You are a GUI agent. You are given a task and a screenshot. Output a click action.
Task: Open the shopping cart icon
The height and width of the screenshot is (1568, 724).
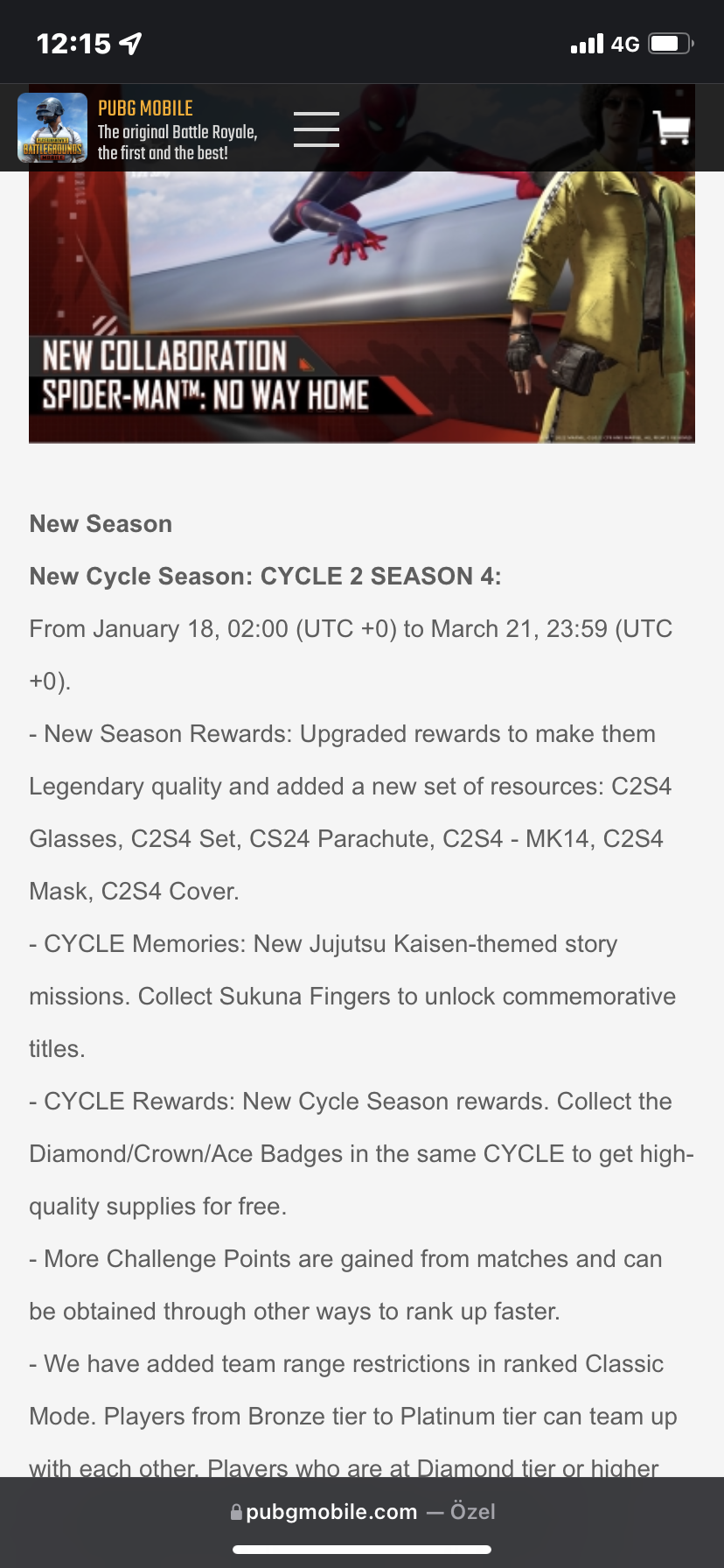[672, 129]
